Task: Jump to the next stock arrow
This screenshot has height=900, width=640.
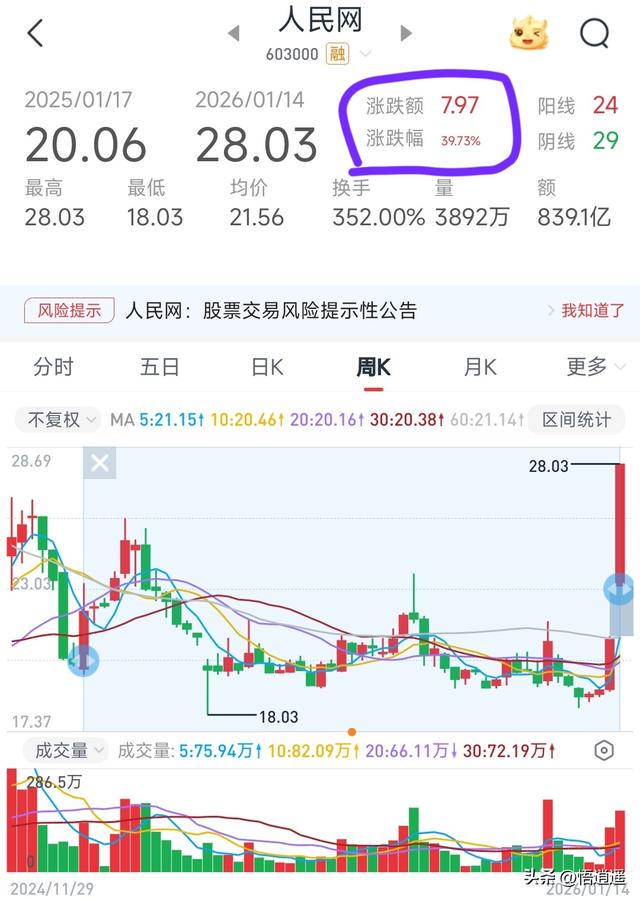Action: tap(406, 33)
